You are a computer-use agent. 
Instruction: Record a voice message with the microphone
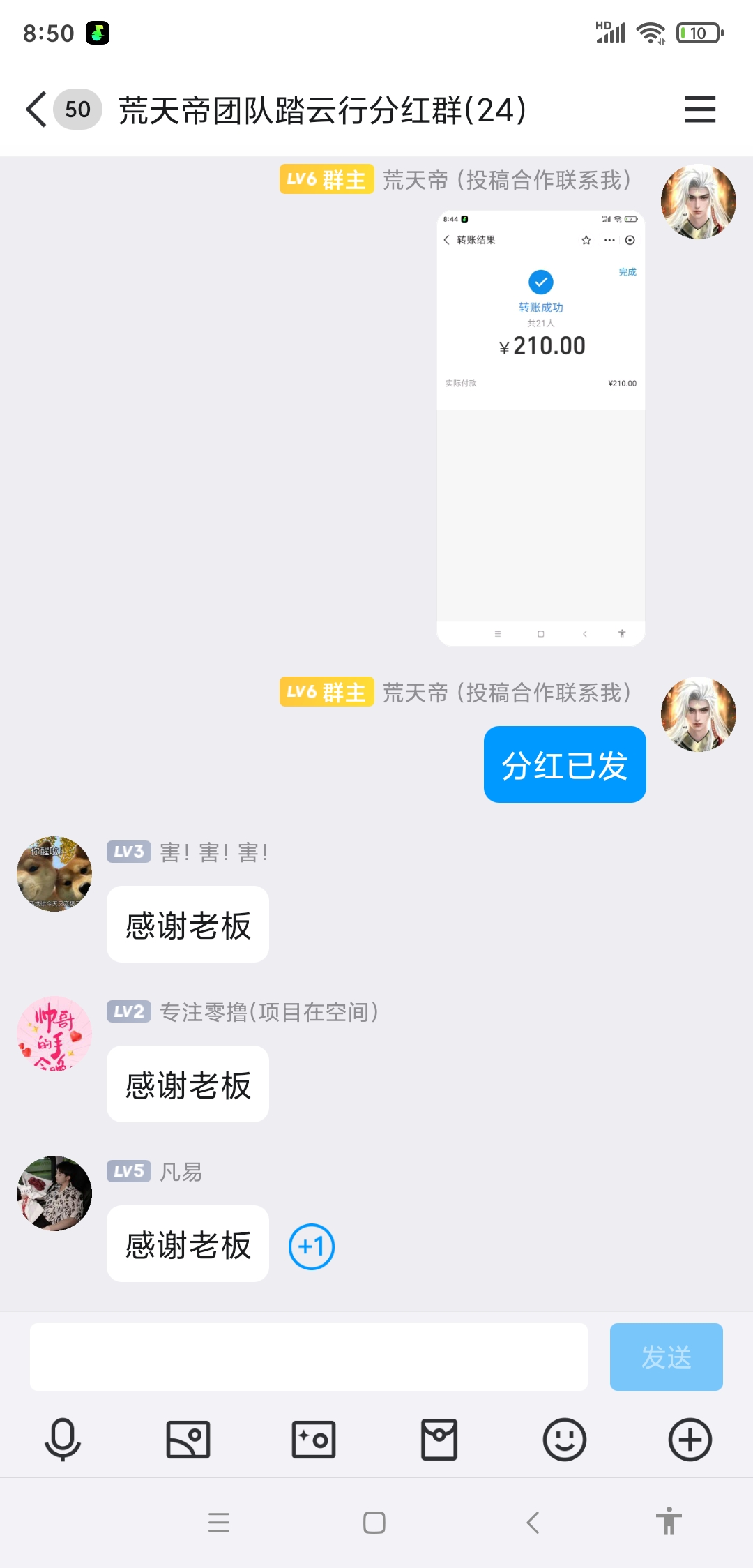63,1440
